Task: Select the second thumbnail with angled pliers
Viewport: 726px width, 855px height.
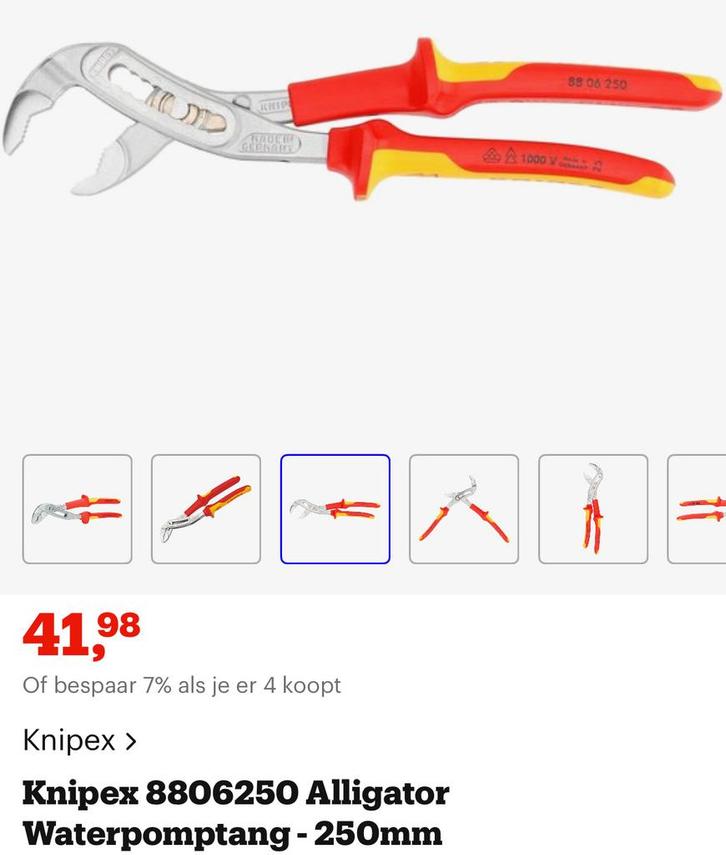Action: 206,509
